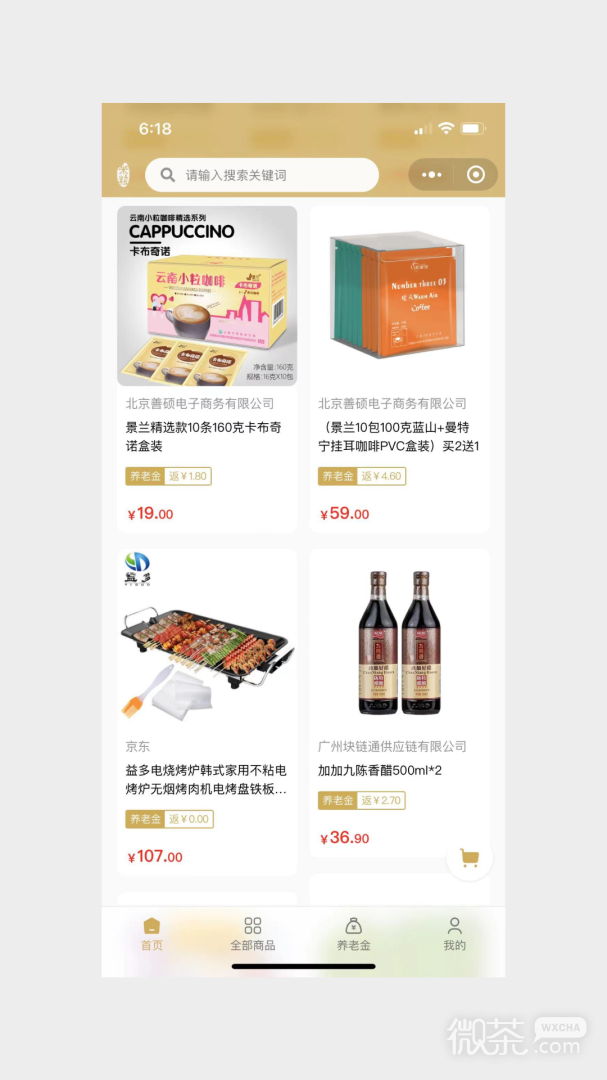Open the 我的 tab

pyautogui.click(x=455, y=934)
